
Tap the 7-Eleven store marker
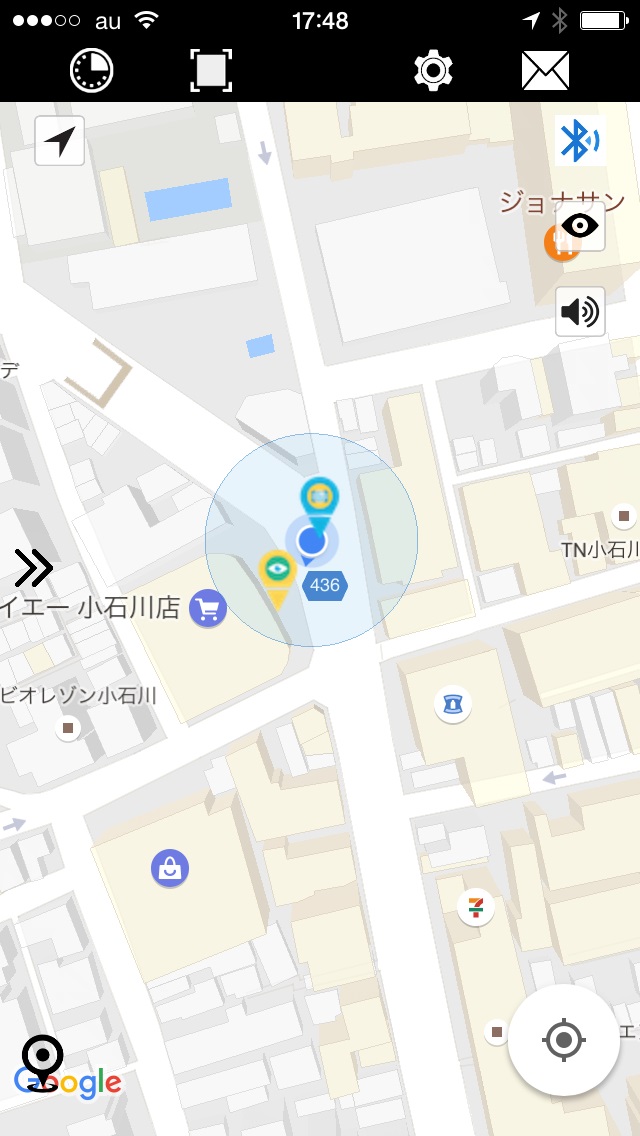[475, 907]
